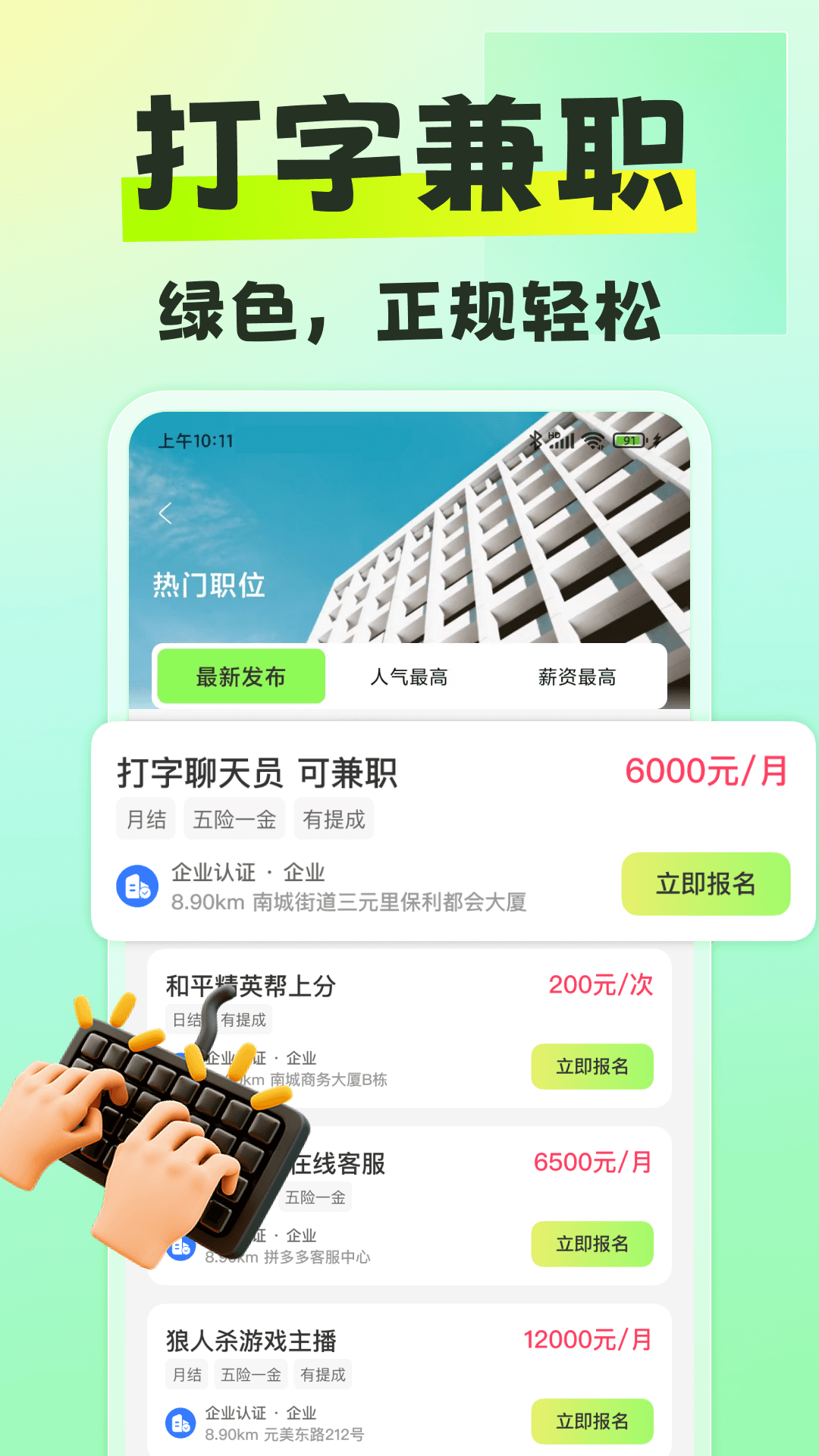Tap the Bluetooth icon in the status bar
This screenshot has width=819, height=1456.
(536, 441)
